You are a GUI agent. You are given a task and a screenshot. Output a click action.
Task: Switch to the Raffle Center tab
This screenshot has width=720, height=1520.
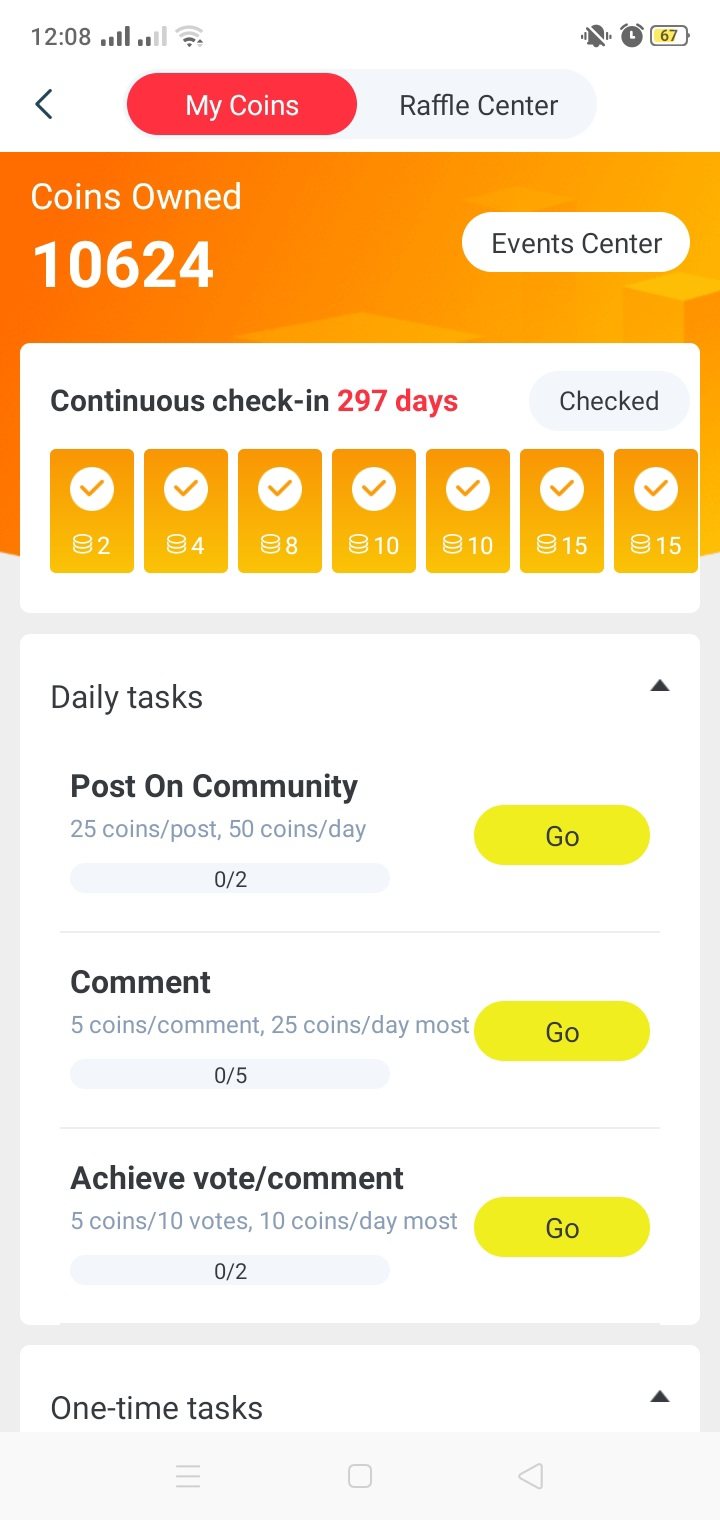coord(478,105)
